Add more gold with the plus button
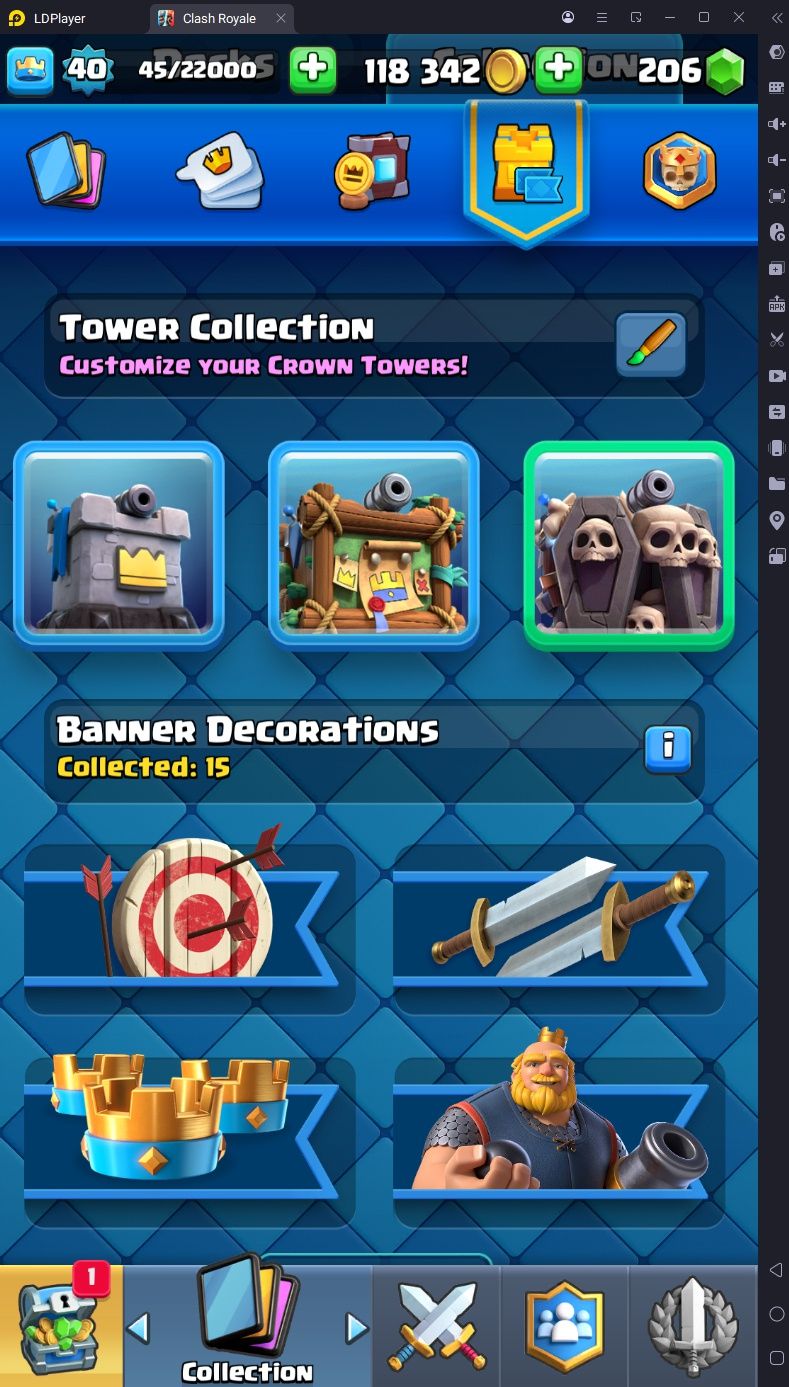The height and width of the screenshot is (1387, 789). 558,69
